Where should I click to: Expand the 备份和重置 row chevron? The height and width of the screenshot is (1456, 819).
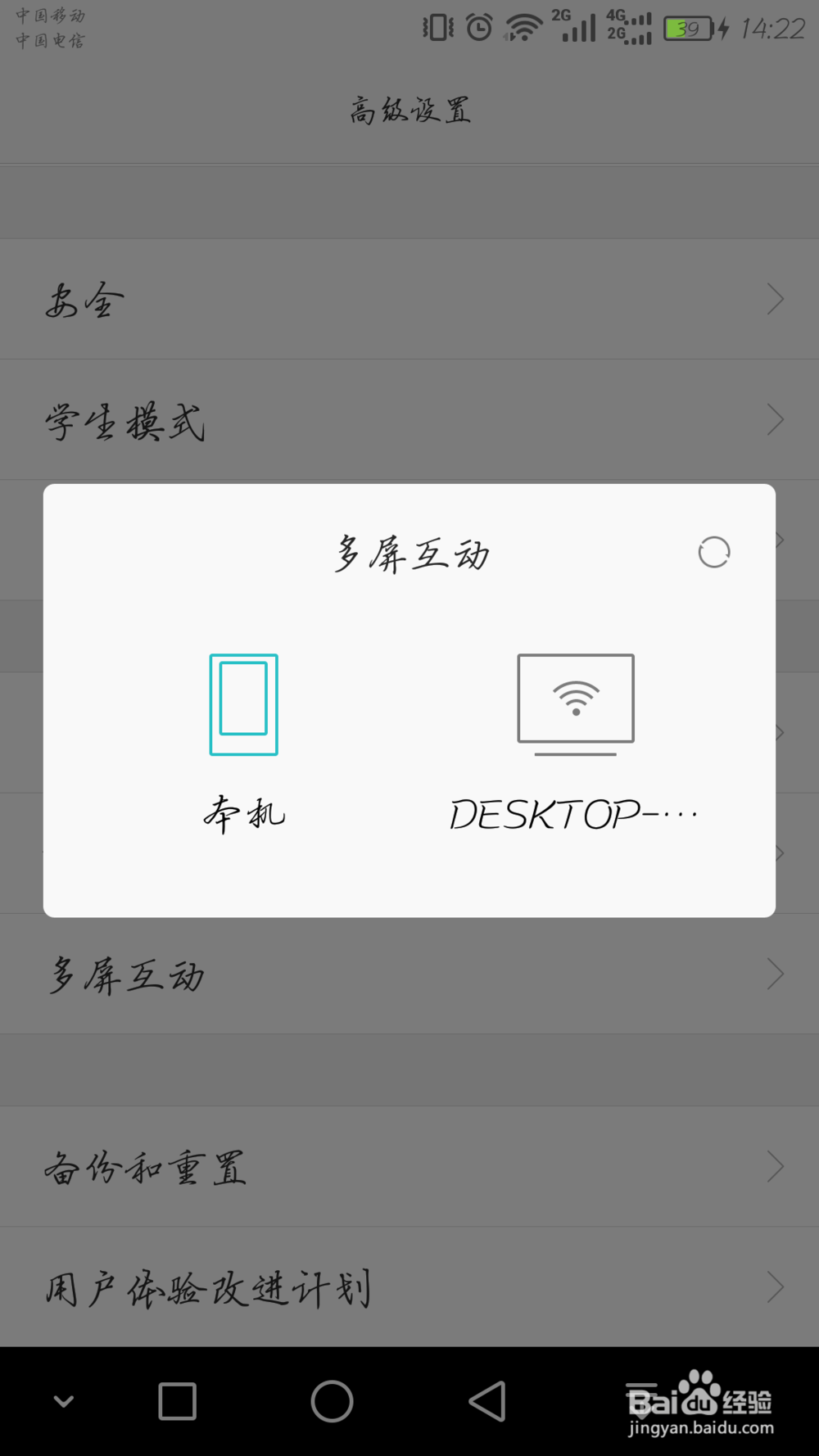coord(775,1166)
